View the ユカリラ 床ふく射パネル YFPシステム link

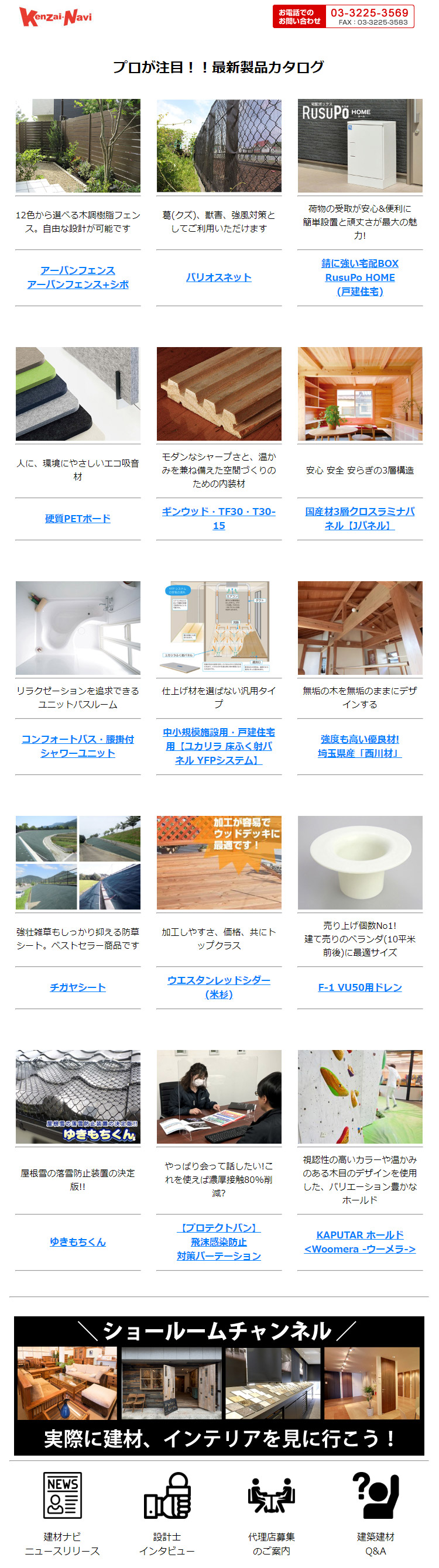coord(218,746)
